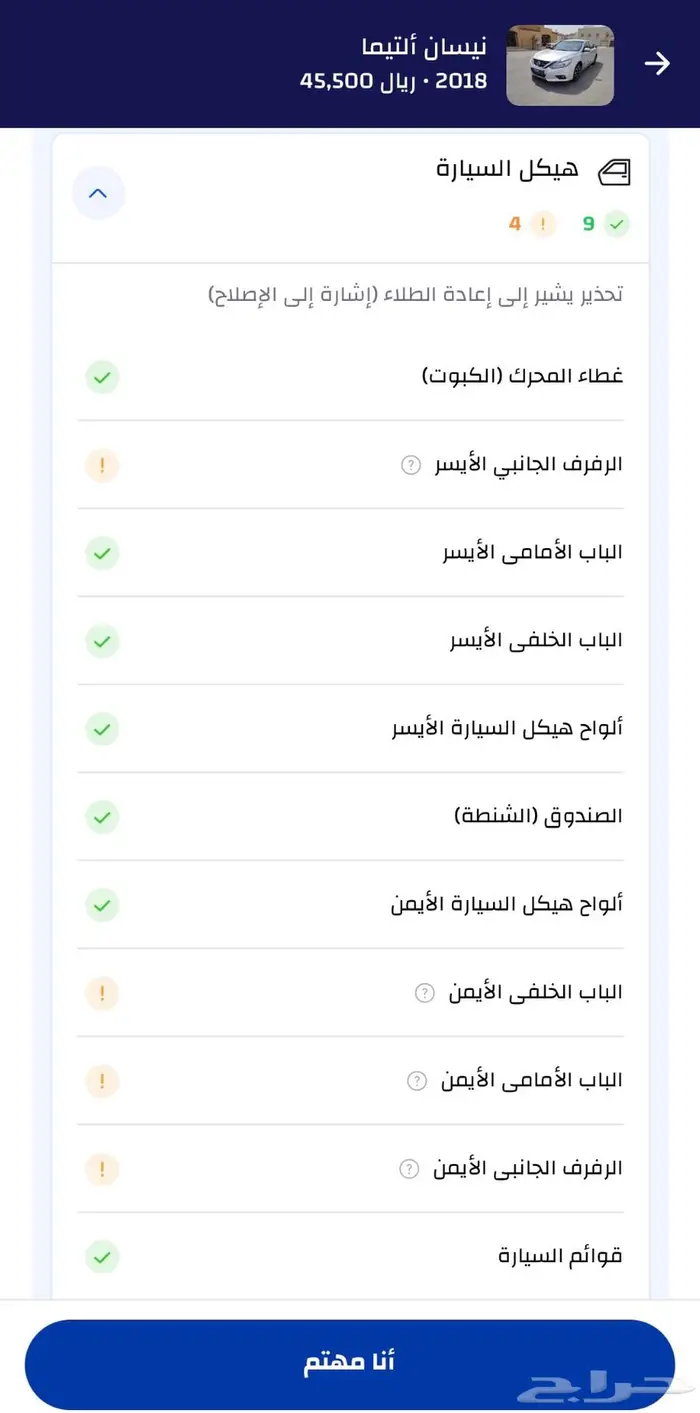700x1413 pixels.
Task: Show help for الباب الخلفى الأيمن
Action: [x=425, y=993]
